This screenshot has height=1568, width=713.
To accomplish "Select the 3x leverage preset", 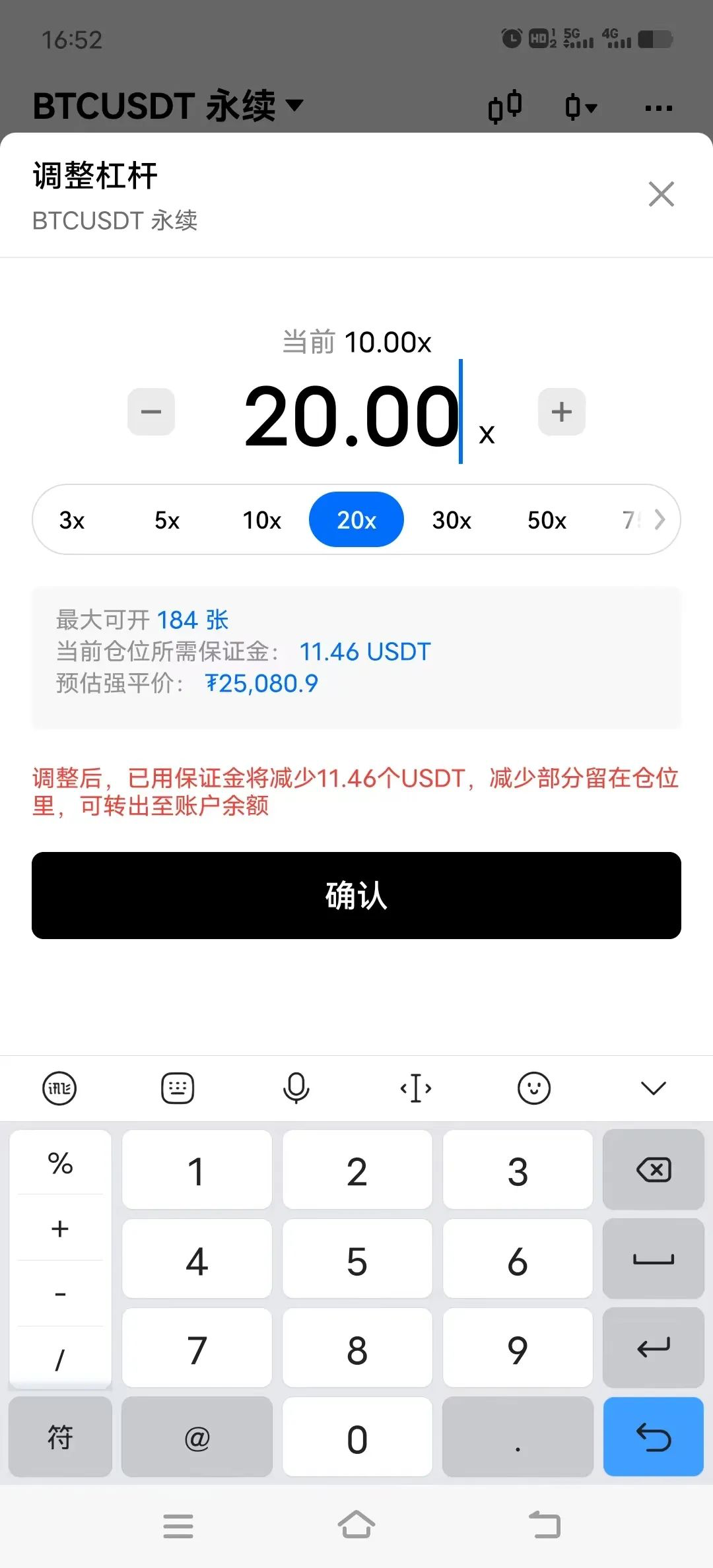I will (72, 520).
